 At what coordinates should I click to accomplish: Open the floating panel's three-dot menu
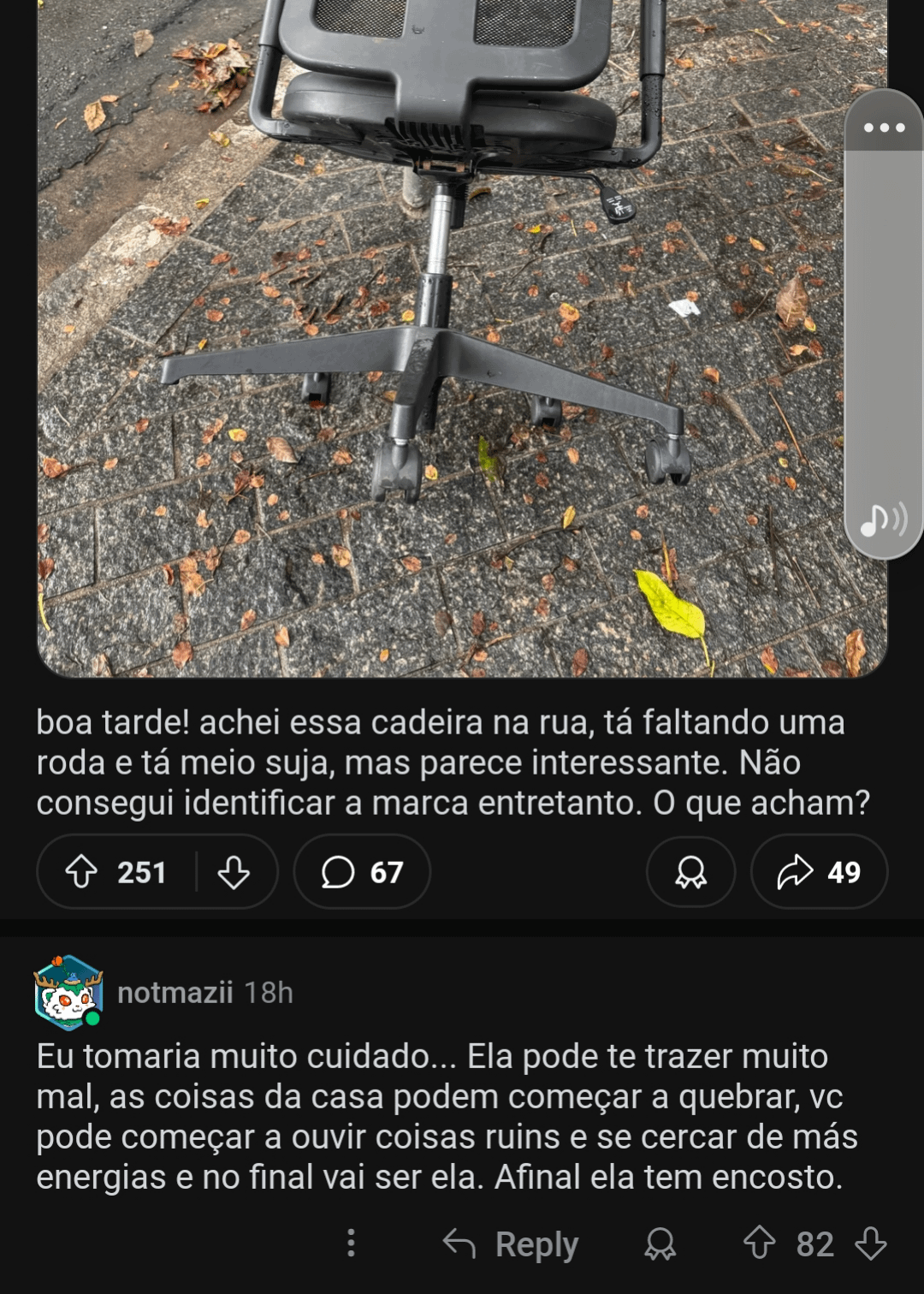(884, 128)
